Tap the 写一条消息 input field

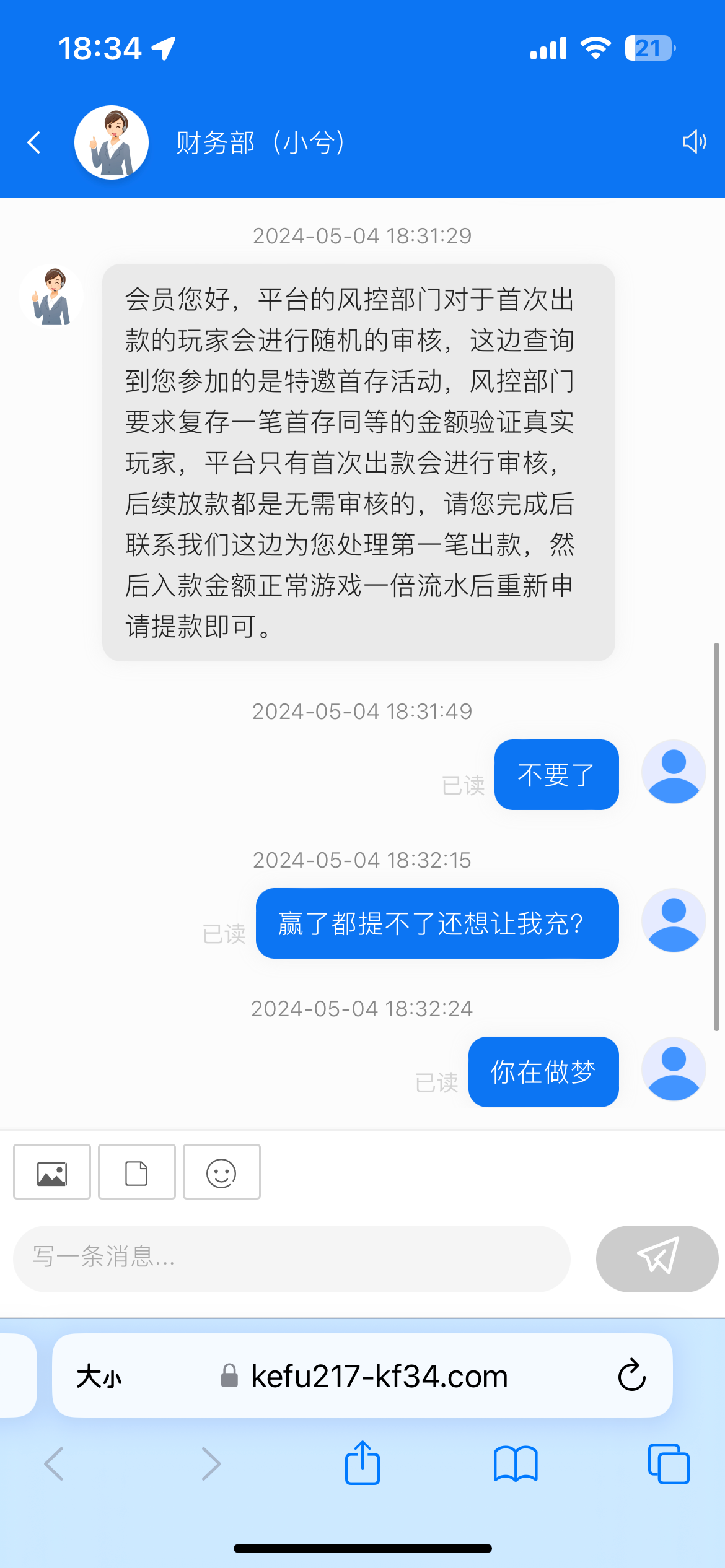tap(291, 1259)
